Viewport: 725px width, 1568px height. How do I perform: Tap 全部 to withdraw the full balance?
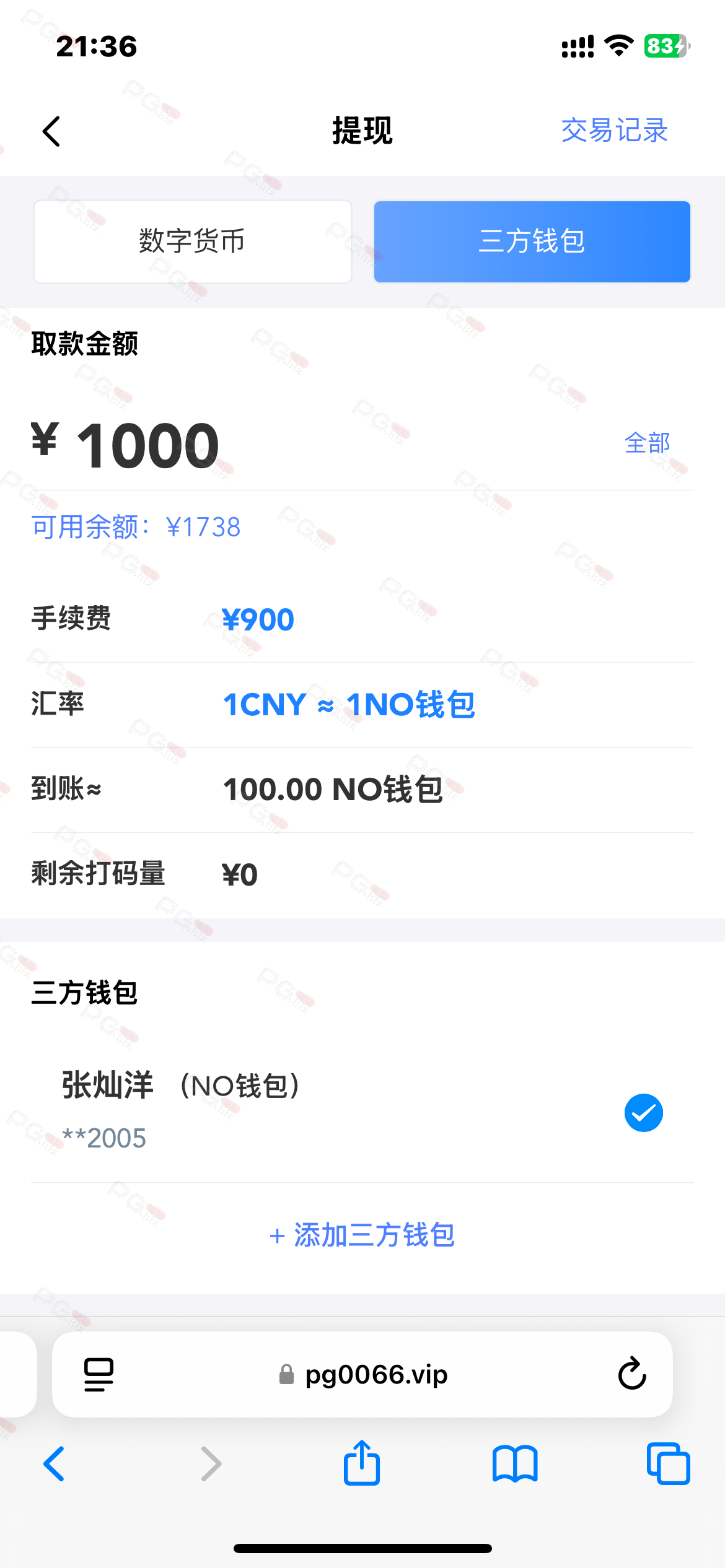click(x=647, y=443)
